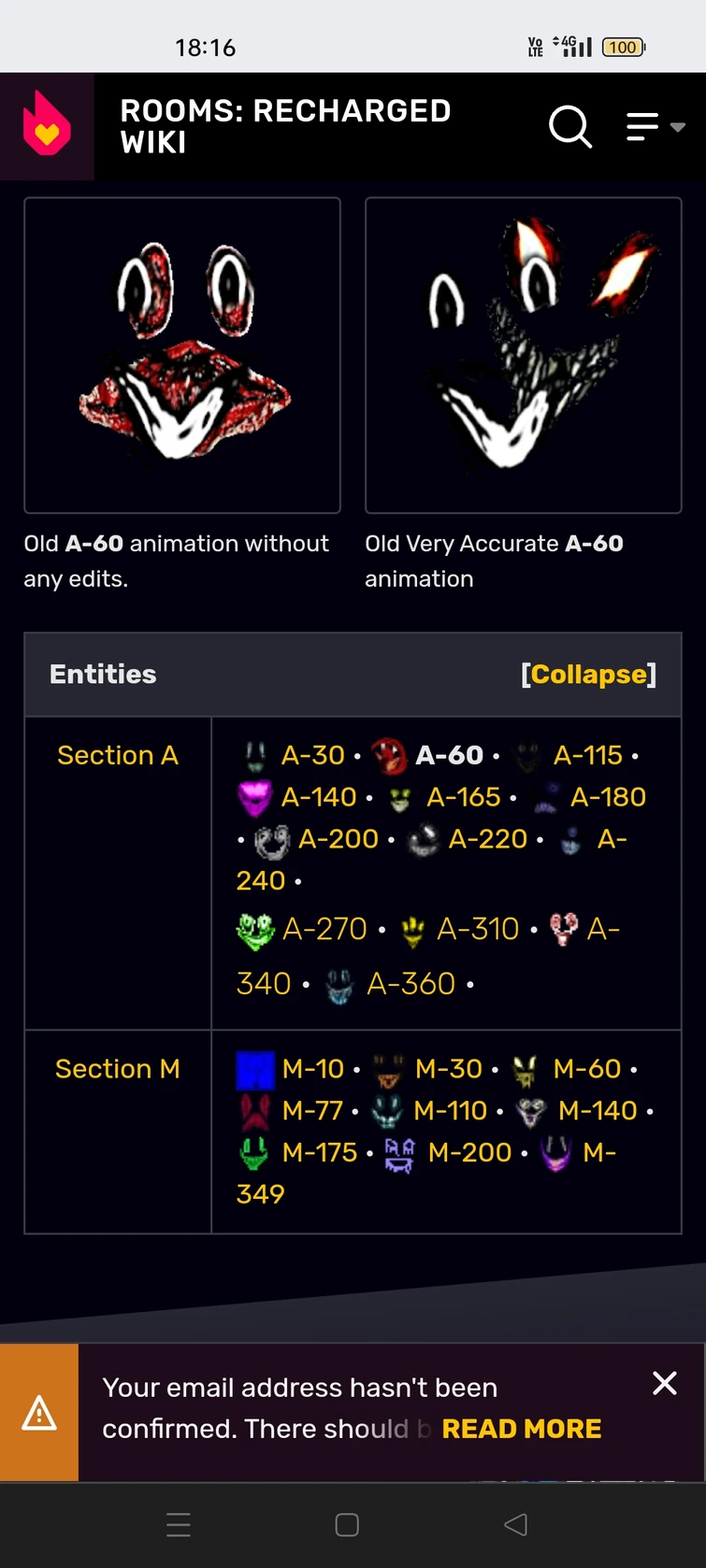706x1568 pixels.
Task: Open the Section A link
Action: point(118,755)
